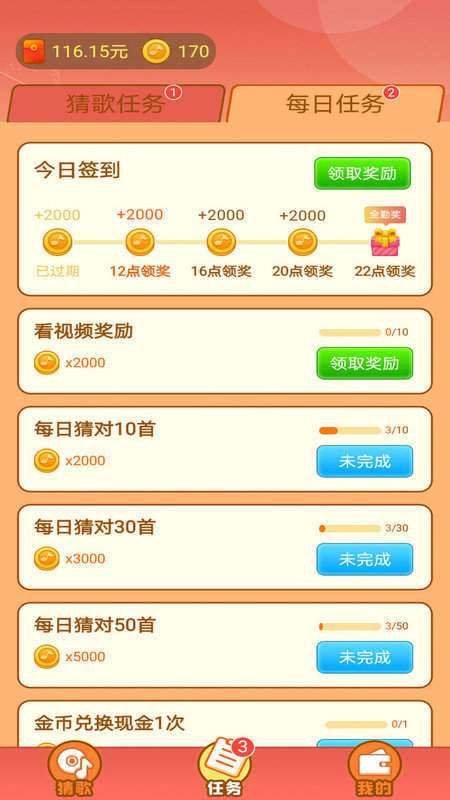Switch to the 猜歌任务 tab
This screenshot has height=800, width=450.
coord(116,104)
